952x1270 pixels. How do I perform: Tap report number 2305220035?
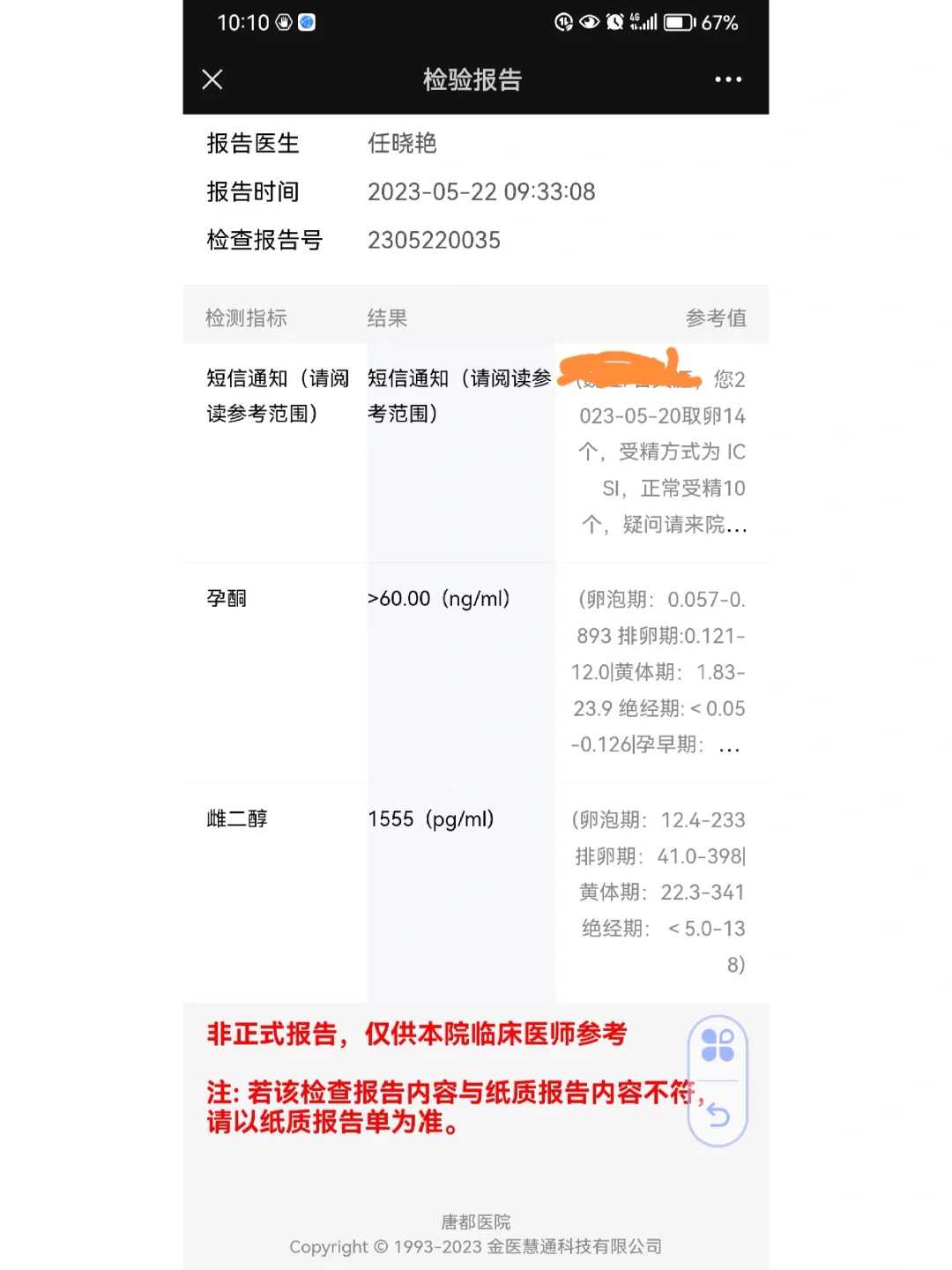[x=435, y=240]
